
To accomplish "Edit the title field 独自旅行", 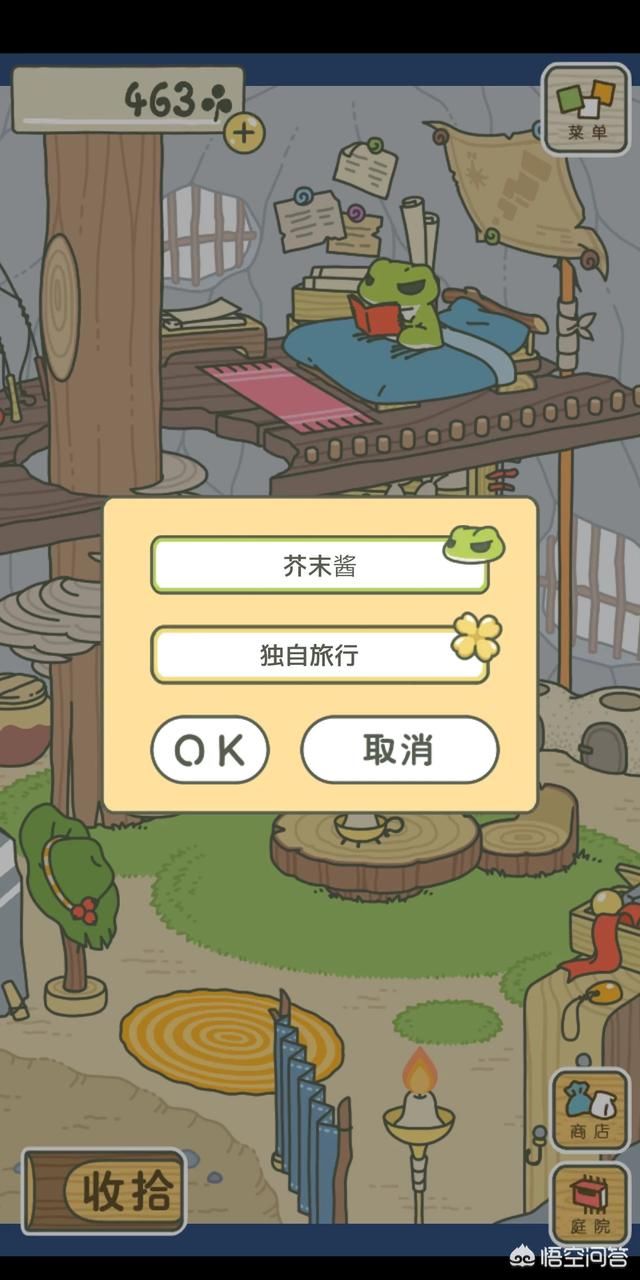I will pyautogui.click(x=318, y=655).
